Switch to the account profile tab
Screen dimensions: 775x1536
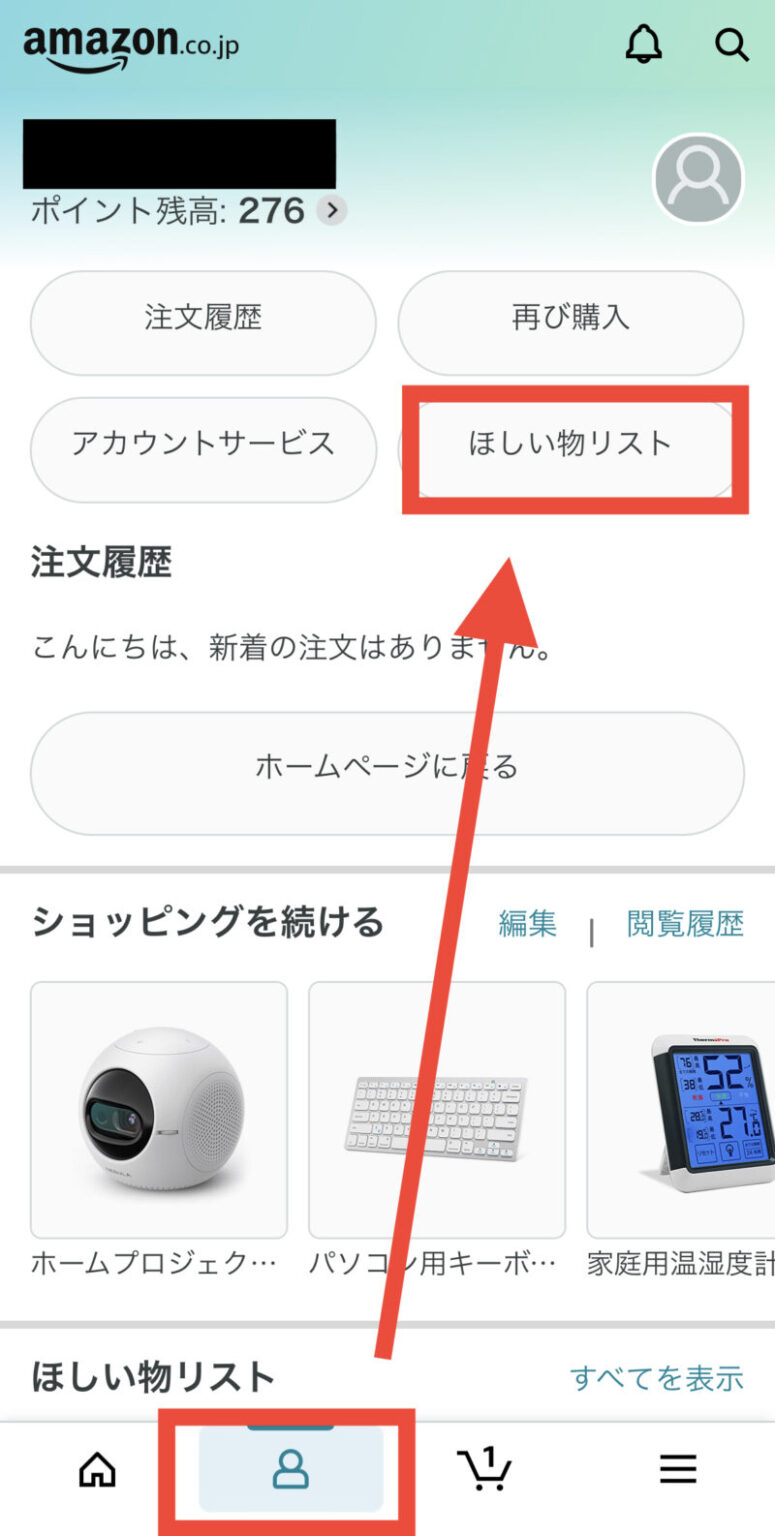(290, 1469)
